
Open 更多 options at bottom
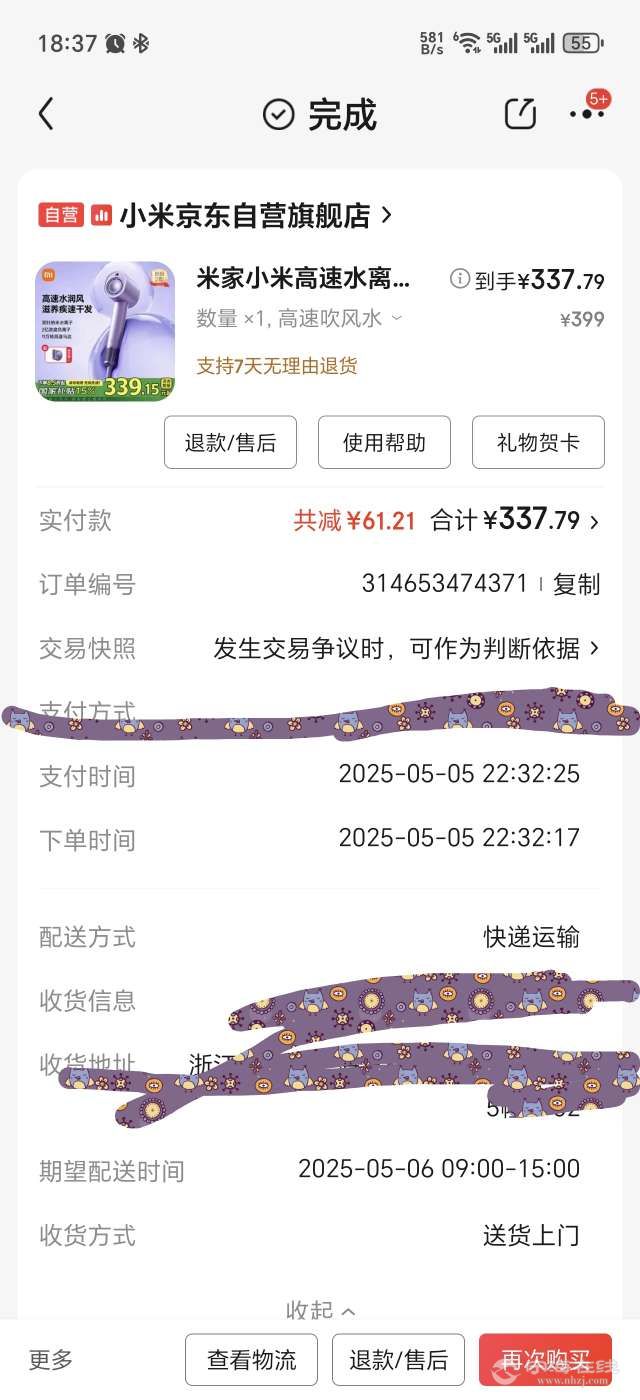click(x=51, y=1360)
